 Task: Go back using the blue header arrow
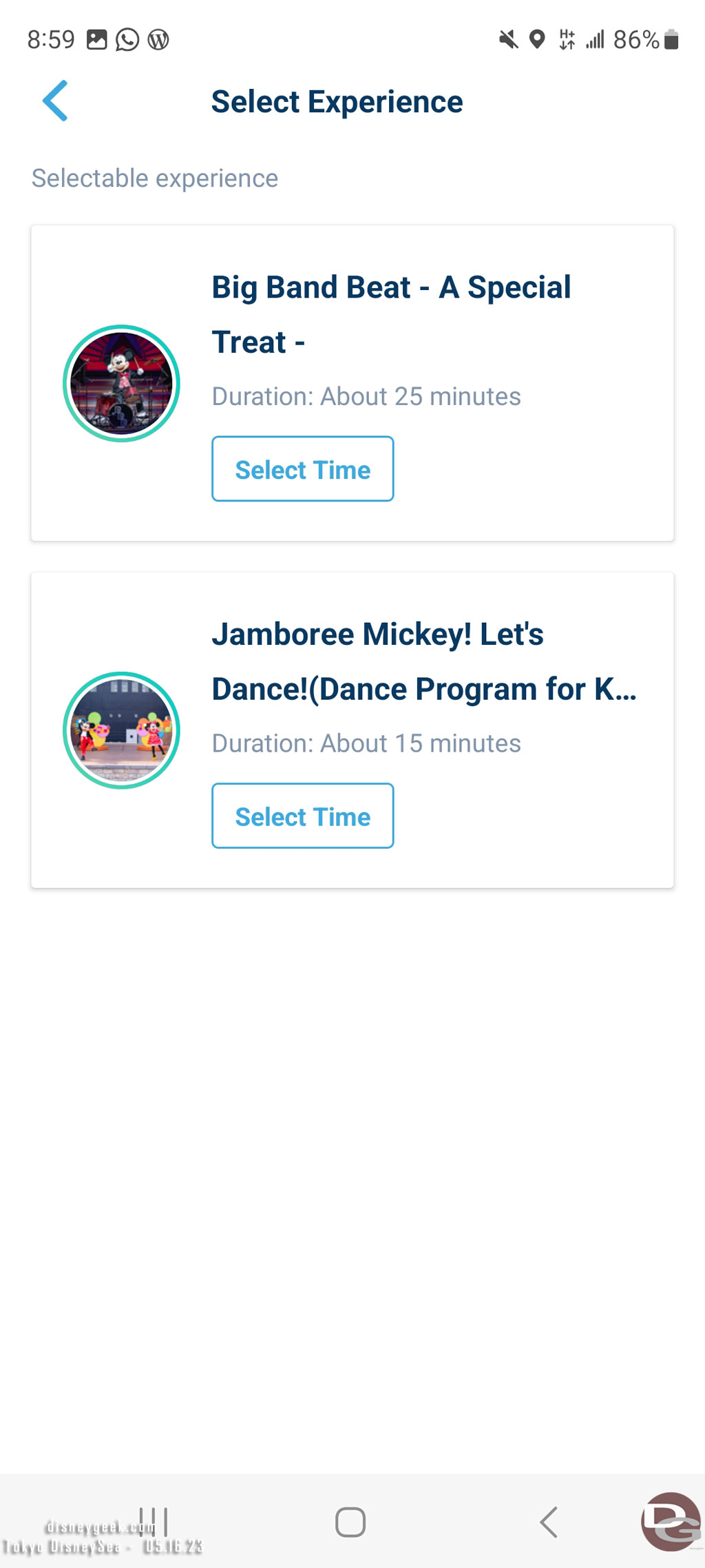pos(55,101)
